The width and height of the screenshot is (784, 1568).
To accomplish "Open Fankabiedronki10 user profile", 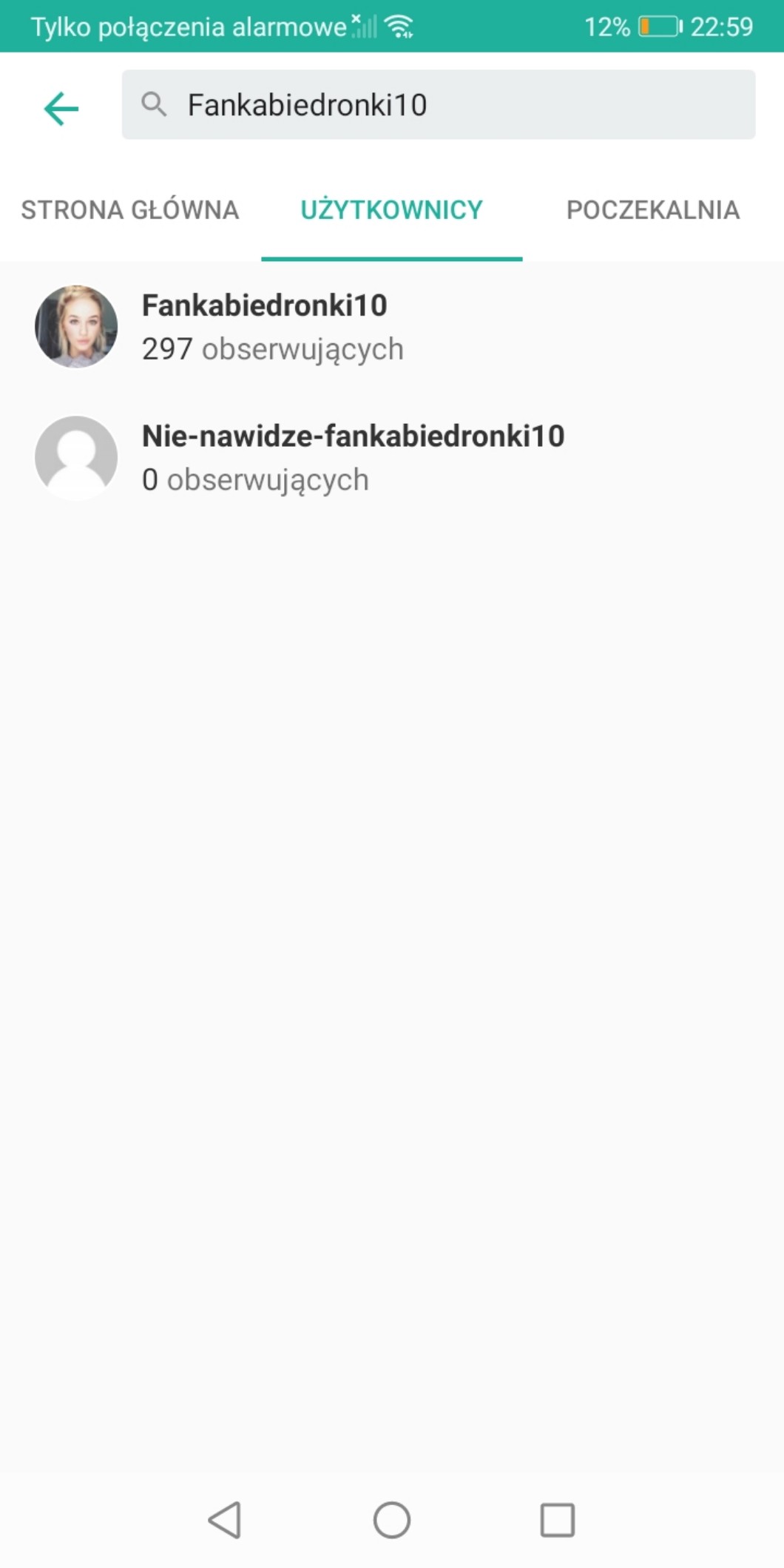I will point(264,326).
